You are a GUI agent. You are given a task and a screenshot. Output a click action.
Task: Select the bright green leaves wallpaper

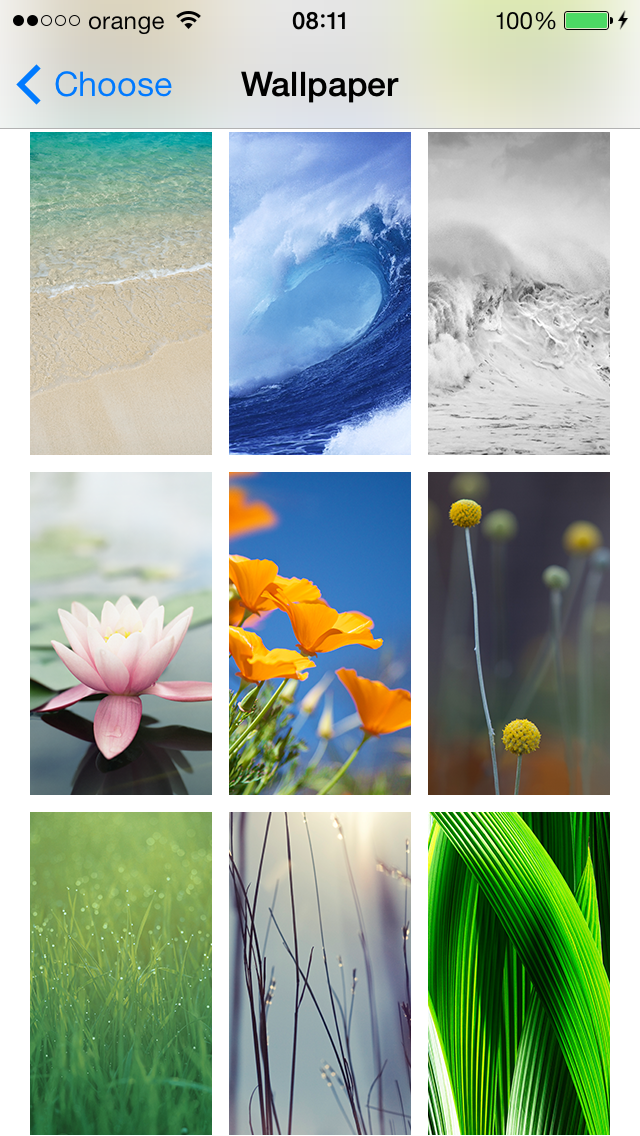[x=519, y=973]
